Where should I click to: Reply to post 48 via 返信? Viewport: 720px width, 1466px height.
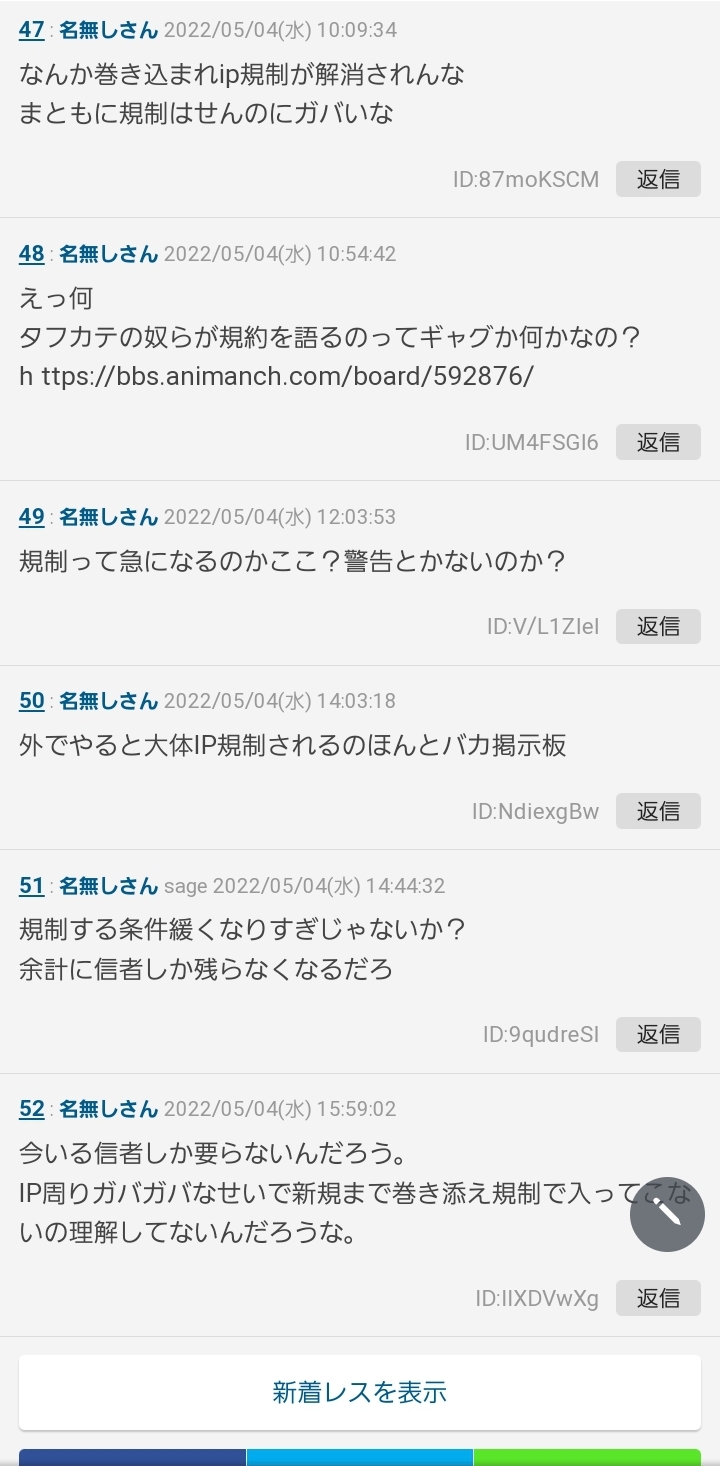pyautogui.click(x=658, y=442)
